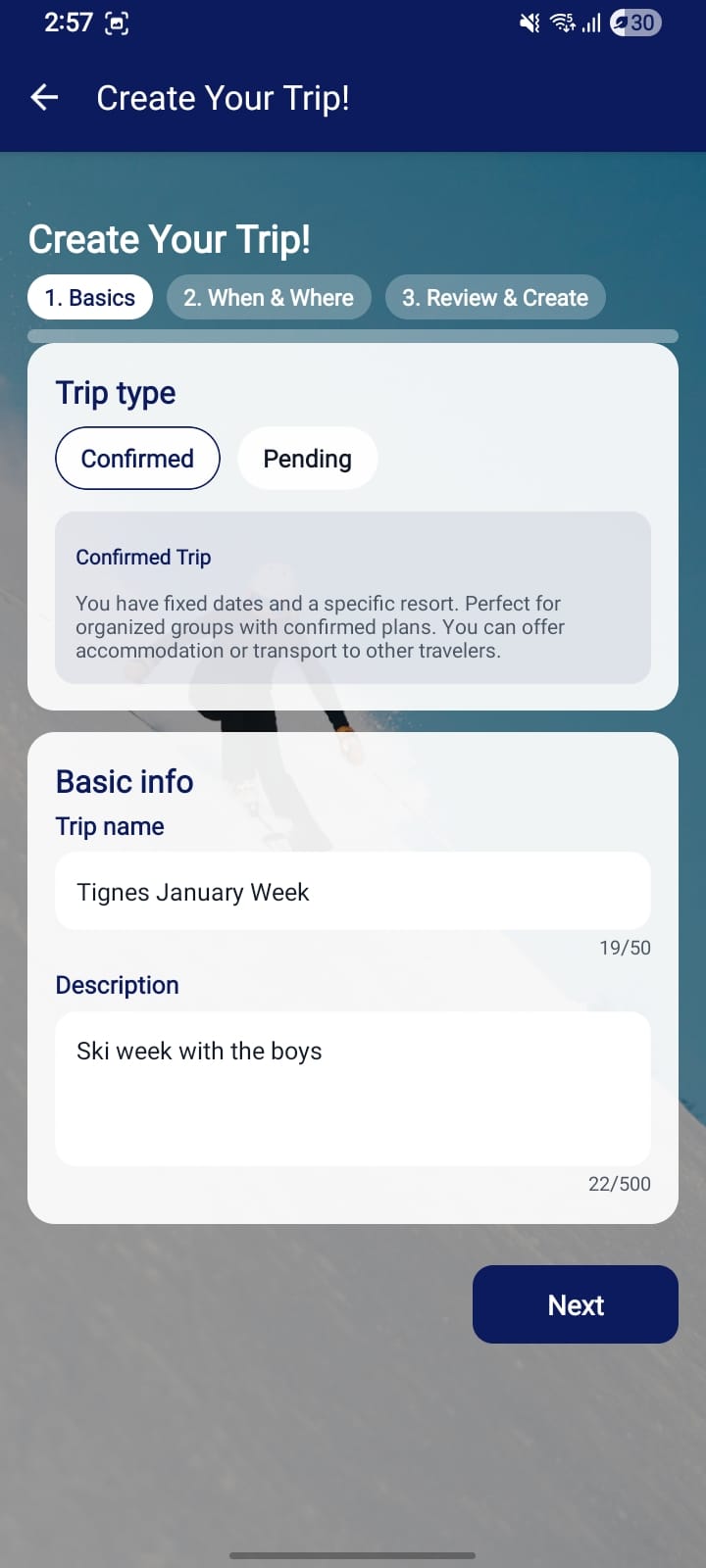Jump to the 2. When & Where step
This screenshot has height=1568, width=706.
(269, 298)
